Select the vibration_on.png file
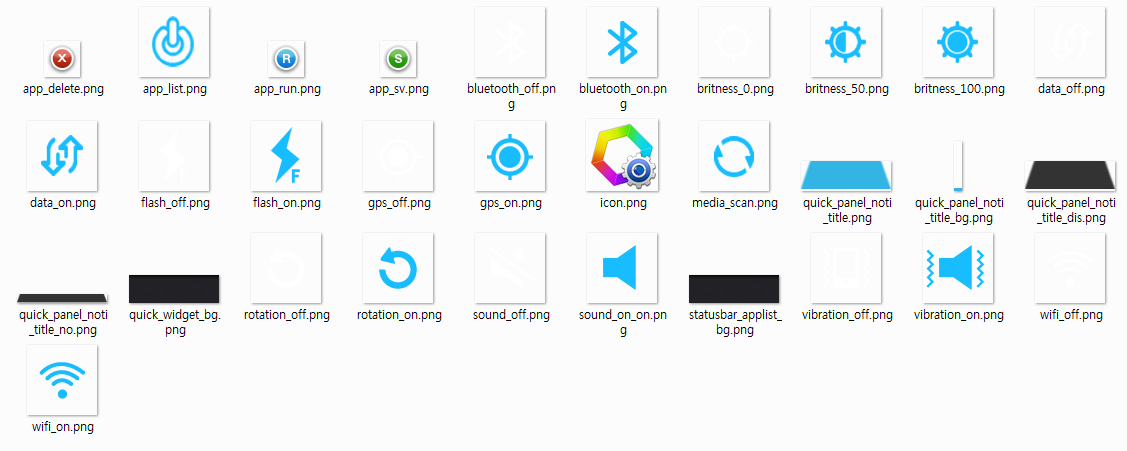 click(x=958, y=269)
